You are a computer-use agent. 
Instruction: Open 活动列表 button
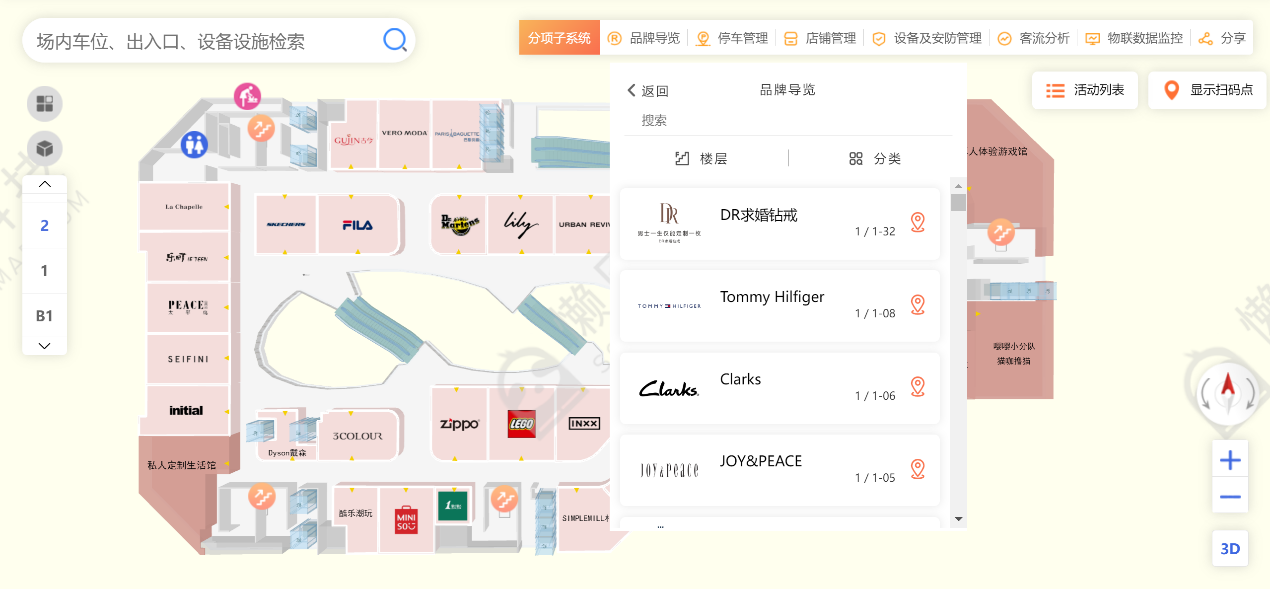pos(1085,90)
